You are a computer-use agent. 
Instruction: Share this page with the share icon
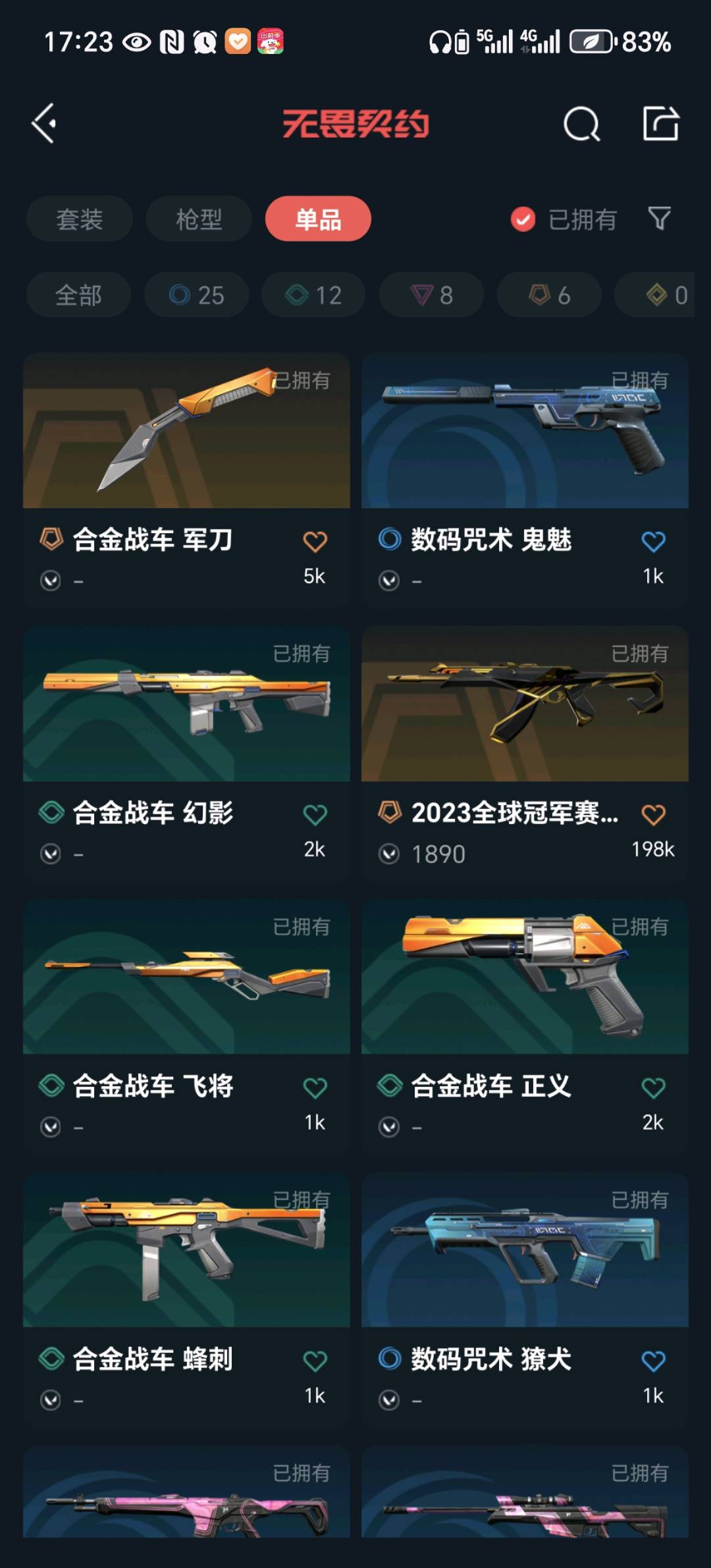[x=660, y=123]
